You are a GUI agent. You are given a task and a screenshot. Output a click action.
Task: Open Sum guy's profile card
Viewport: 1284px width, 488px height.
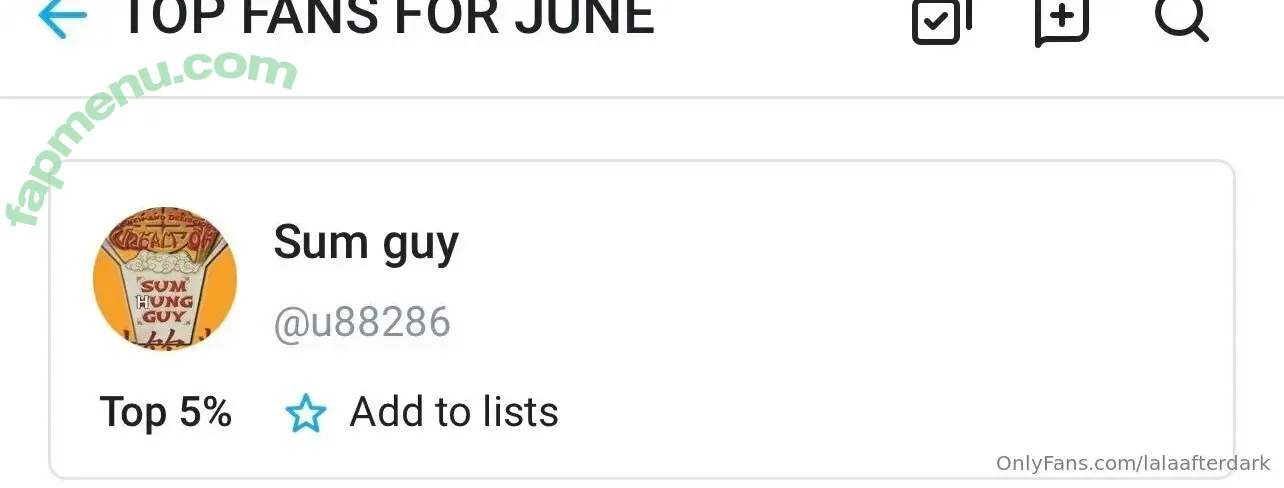click(366, 243)
